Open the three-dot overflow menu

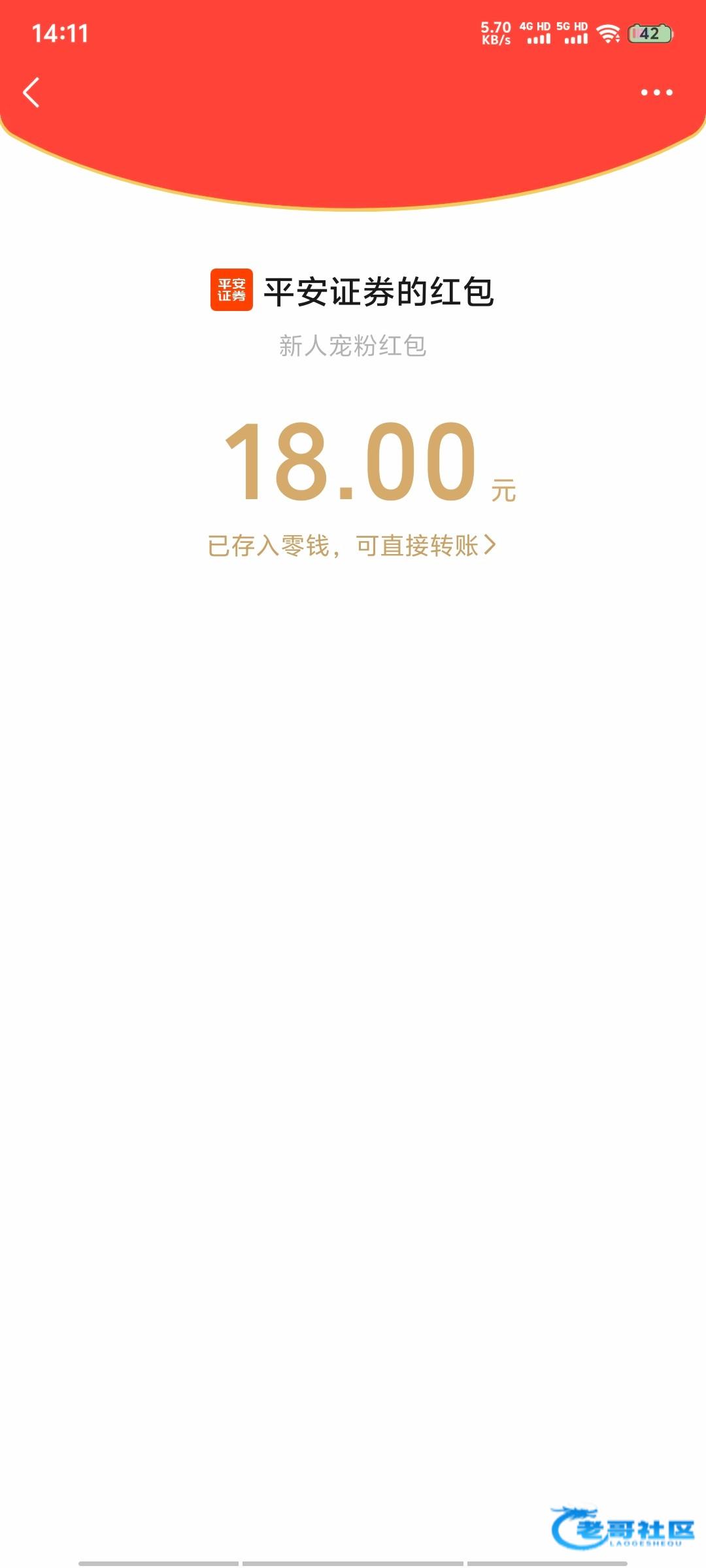coord(656,92)
